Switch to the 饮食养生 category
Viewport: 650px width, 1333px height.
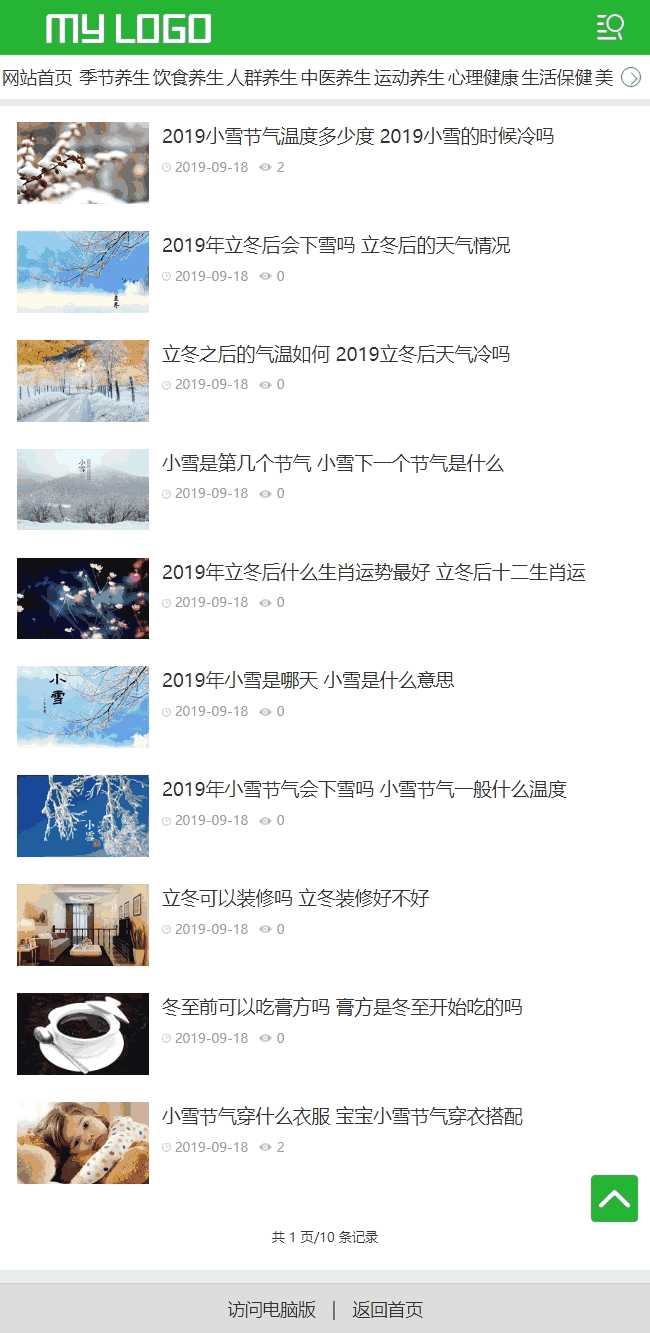(x=188, y=78)
